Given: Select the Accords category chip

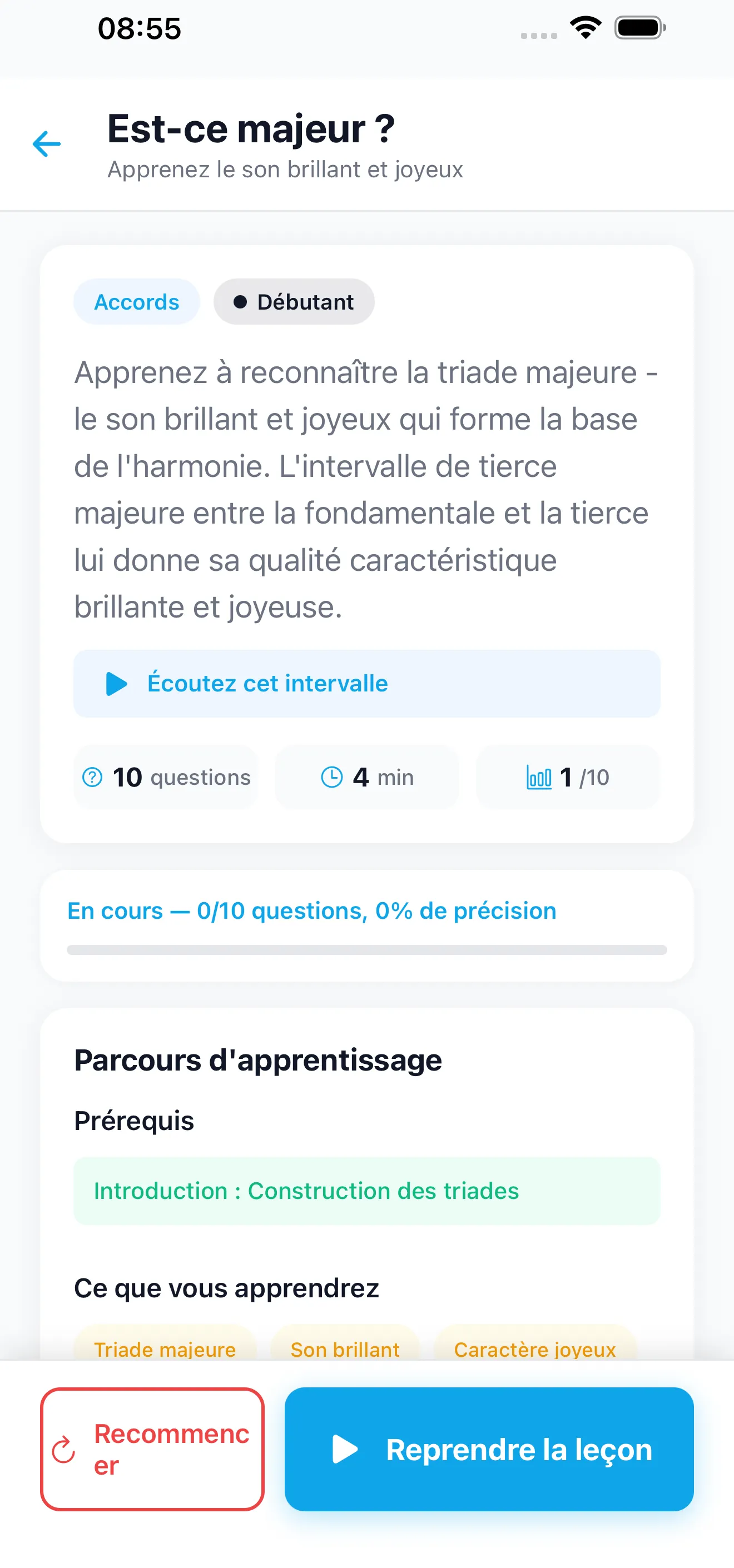Looking at the screenshot, I should coord(136,301).
